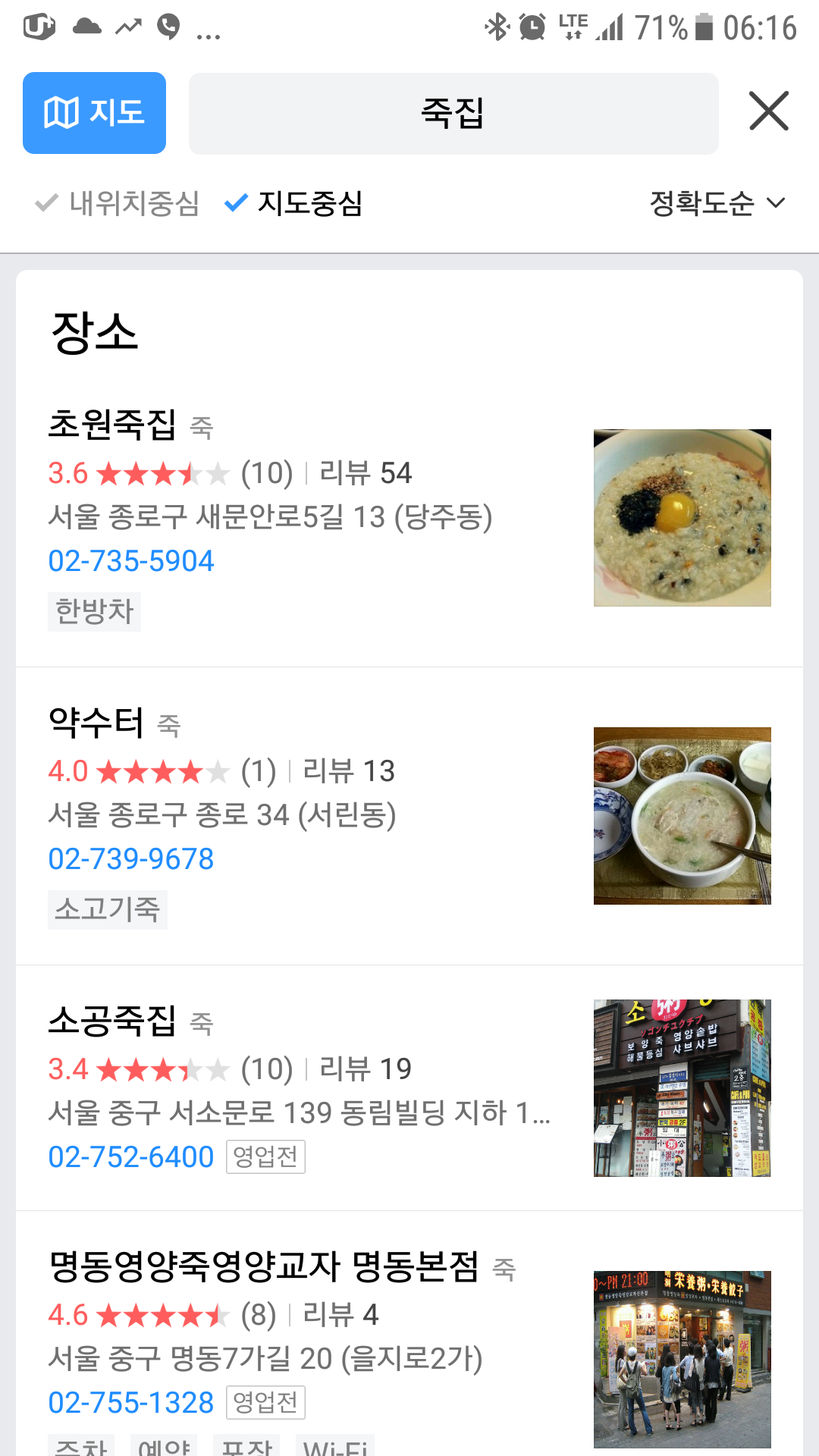Open the 소공죽집 result
The height and width of the screenshot is (1456, 819).
(x=112, y=1020)
